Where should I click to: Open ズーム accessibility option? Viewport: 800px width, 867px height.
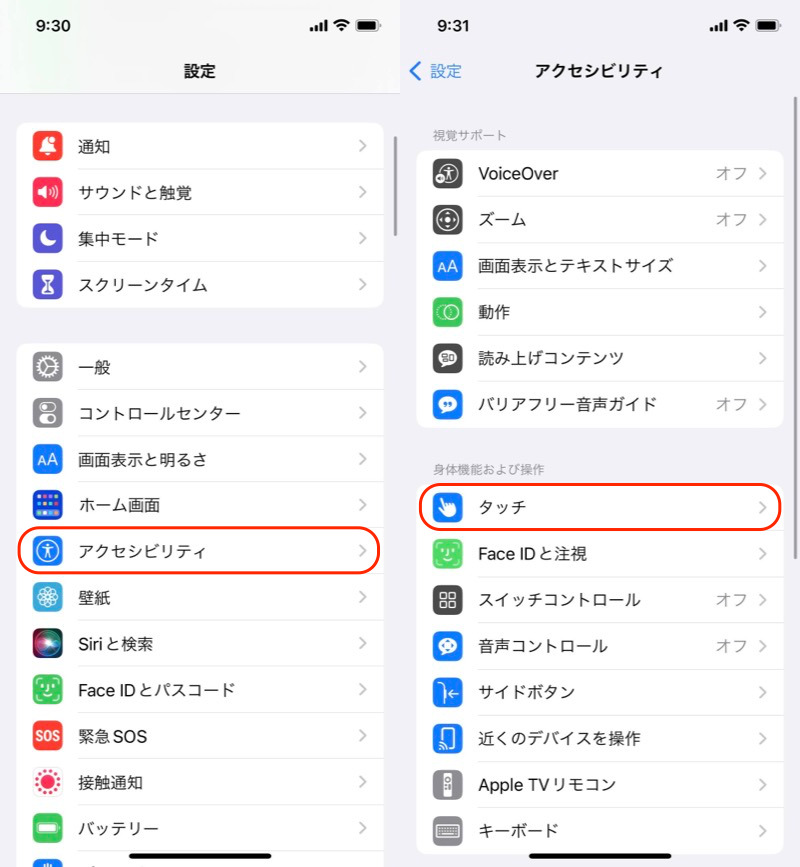click(x=600, y=219)
